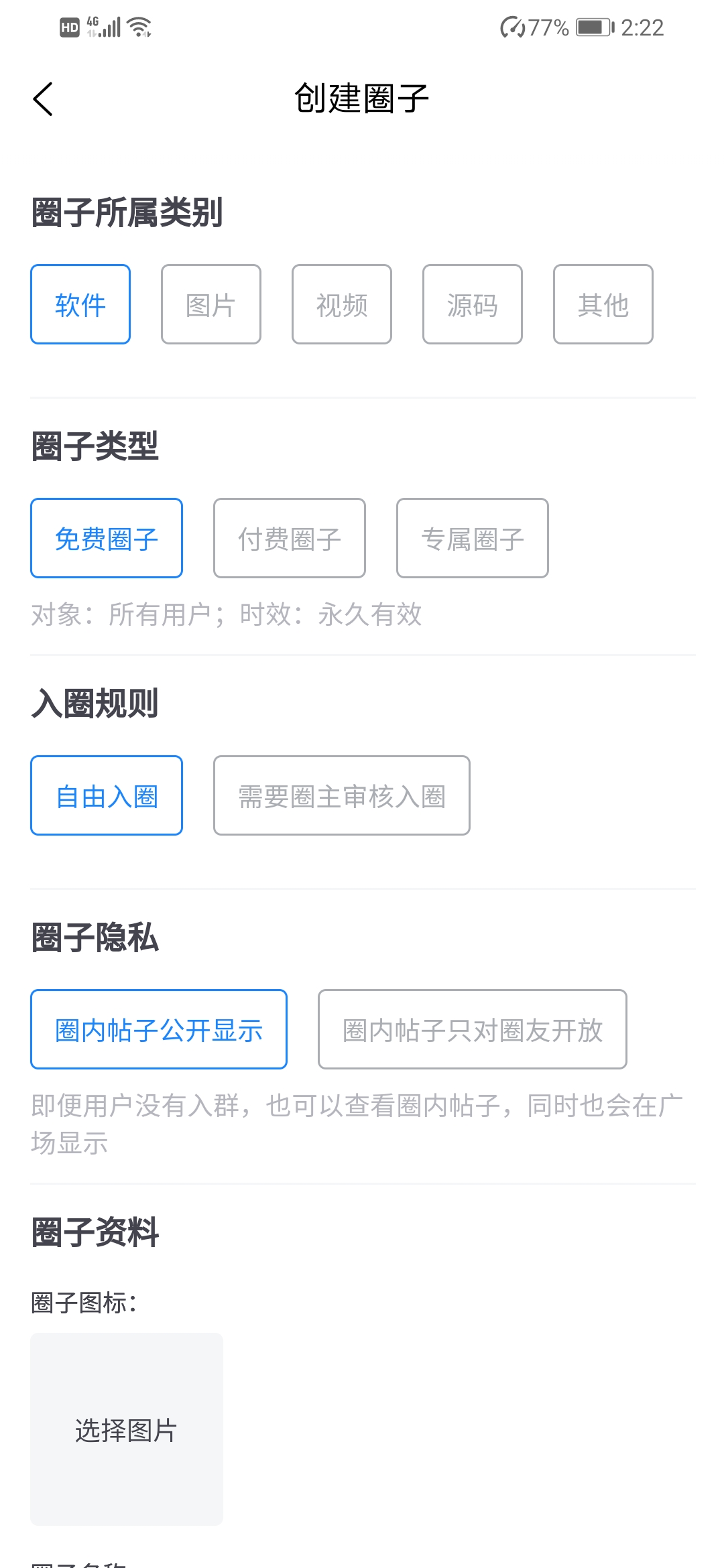Select 源码 as the circle category
Image resolution: width=724 pixels, height=1568 pixels.
coord(473,304)
